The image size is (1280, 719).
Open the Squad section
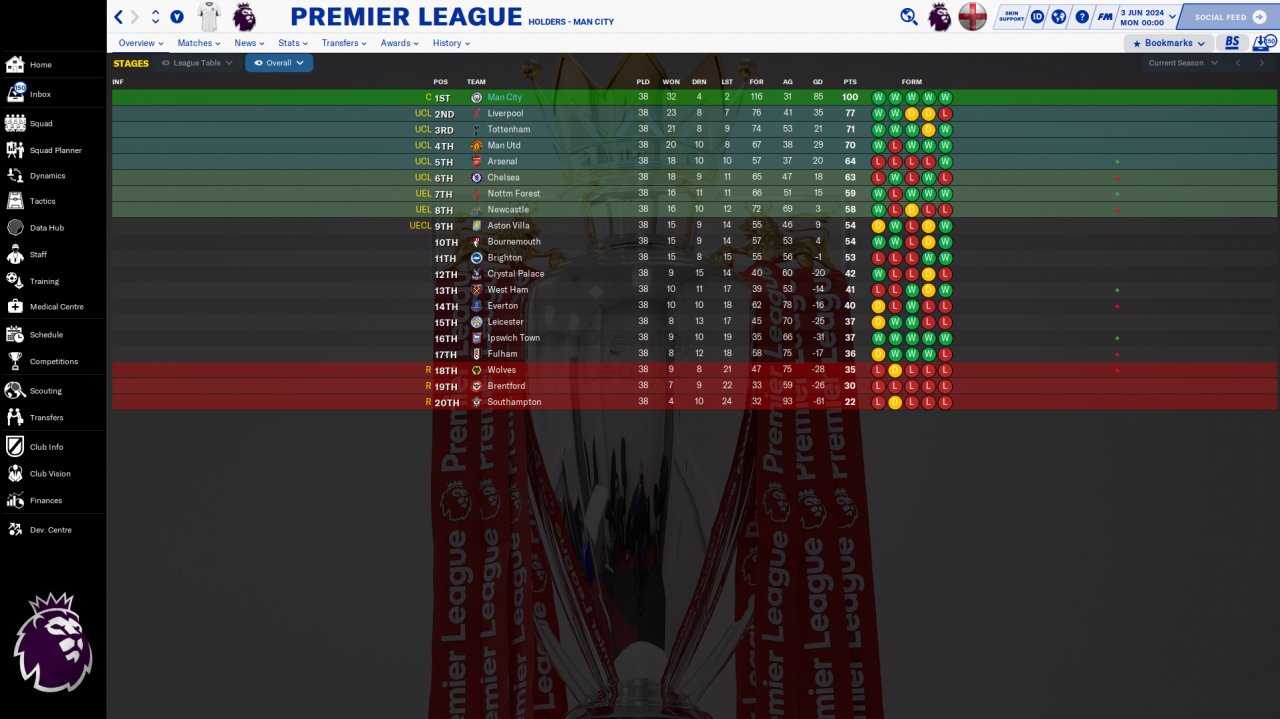pos(41,124)
